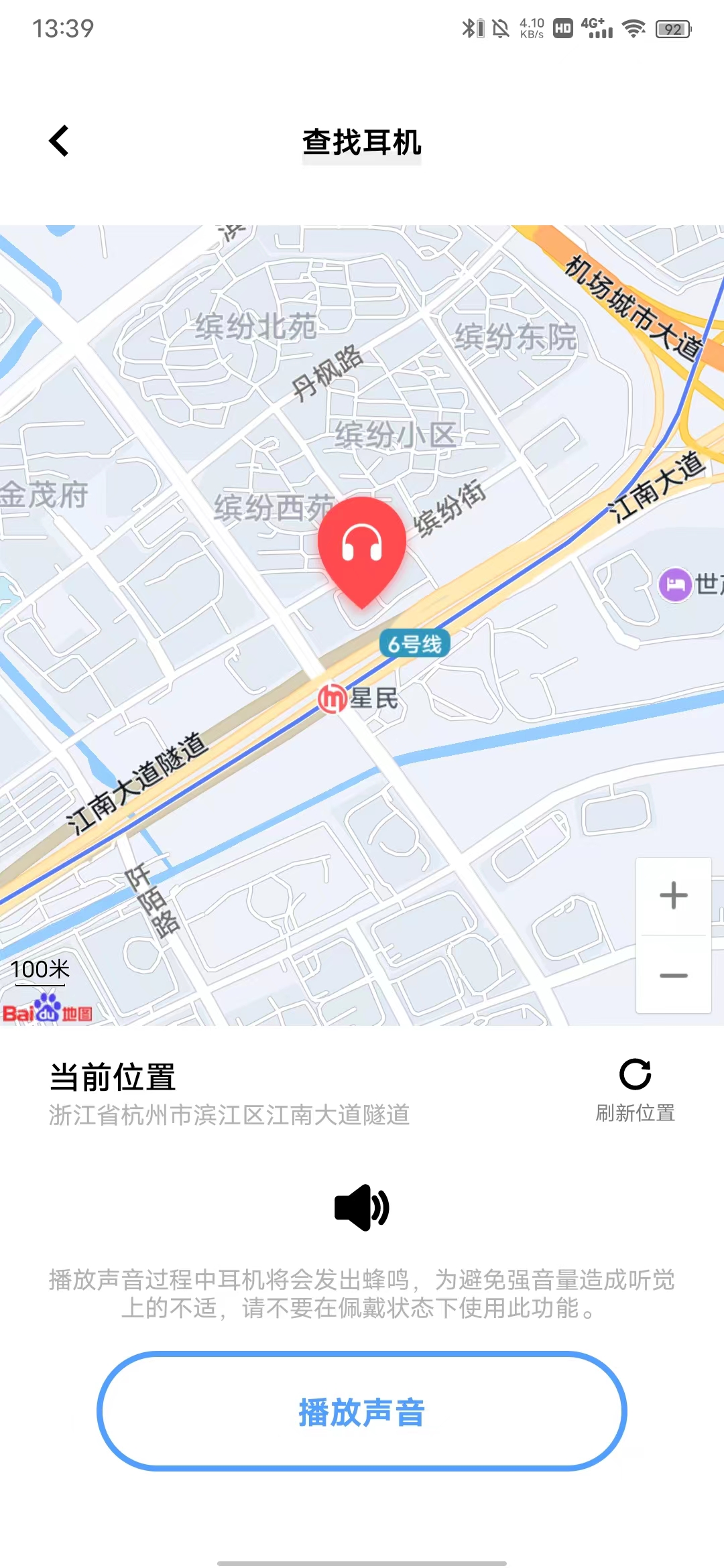Image resolution: width=724 pixels, height=1568 pixels.
Task: Zoom in the map with plus button
Action: pos(673,896)
